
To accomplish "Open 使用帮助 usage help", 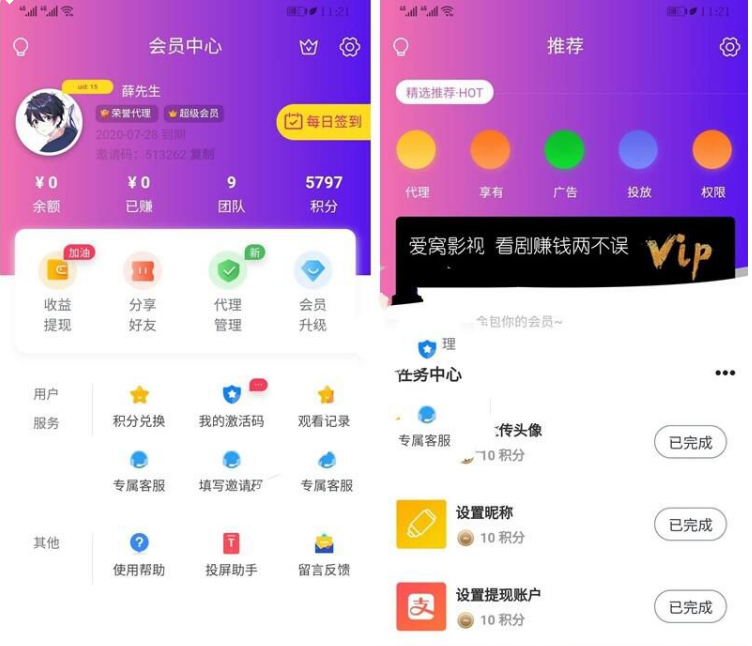I will coord(139,554).
